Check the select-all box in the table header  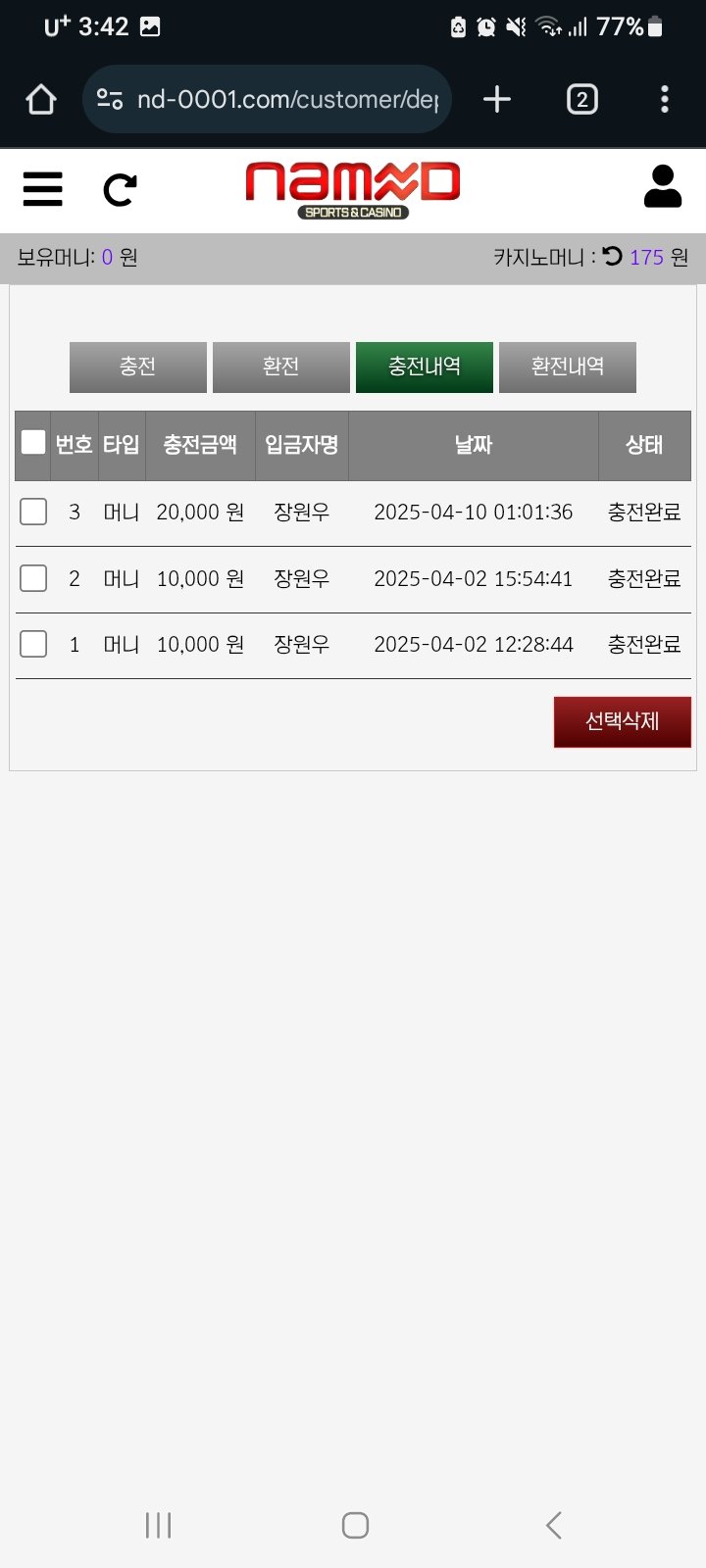pos(33,443)
